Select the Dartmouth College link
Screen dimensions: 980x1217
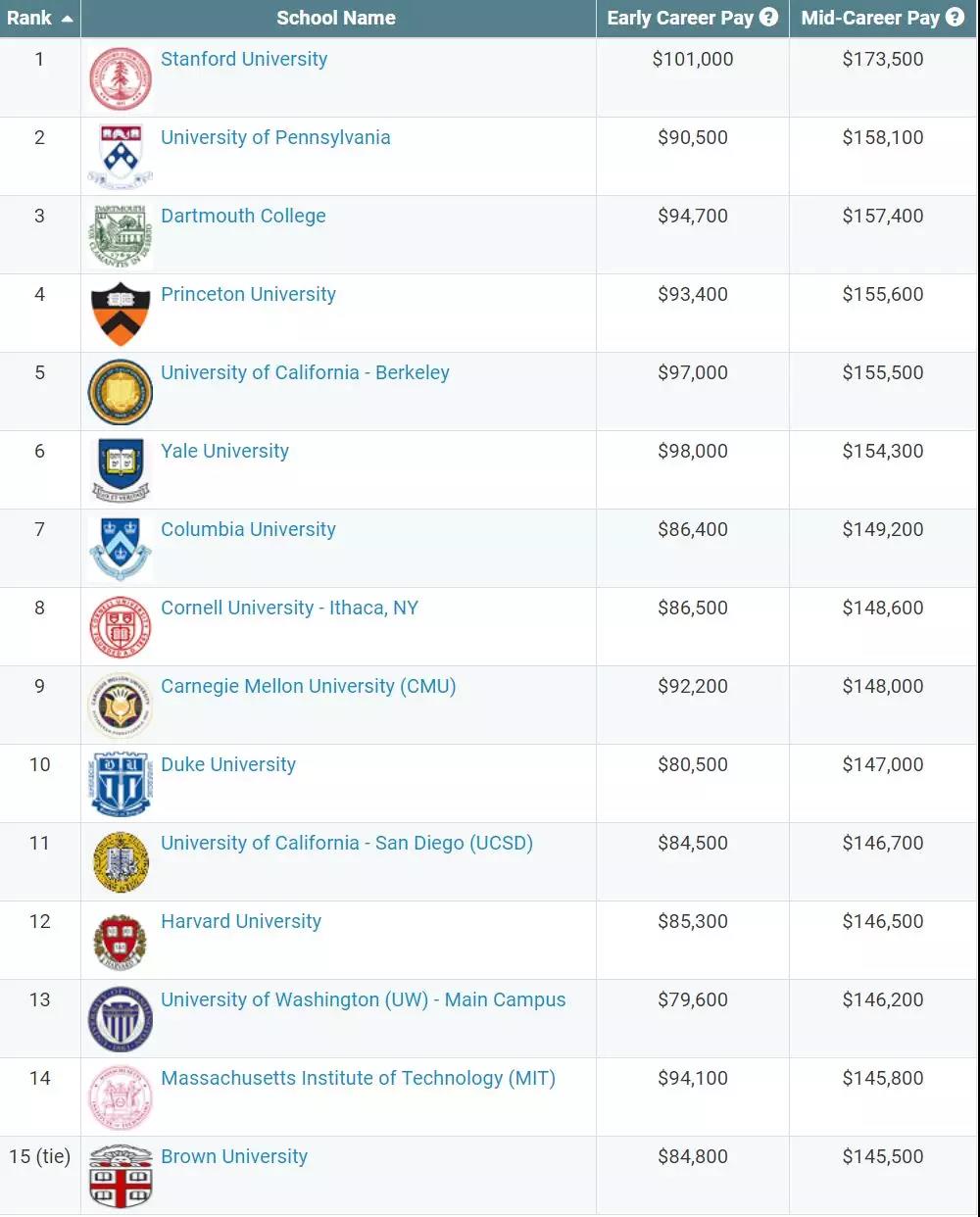click(x=243, y=216)
